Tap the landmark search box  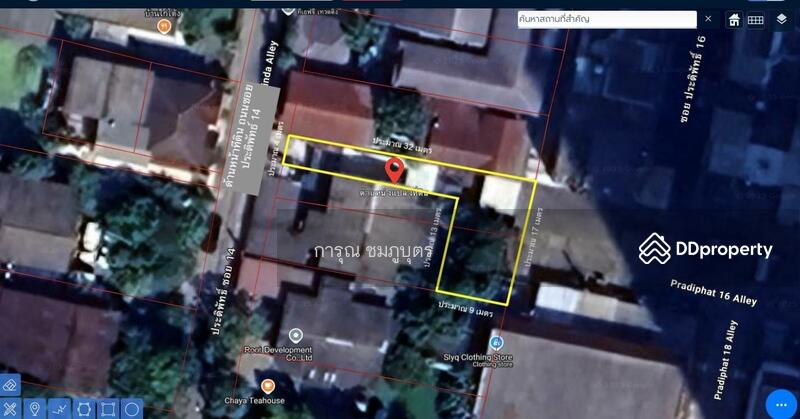(x=606, y=19)
